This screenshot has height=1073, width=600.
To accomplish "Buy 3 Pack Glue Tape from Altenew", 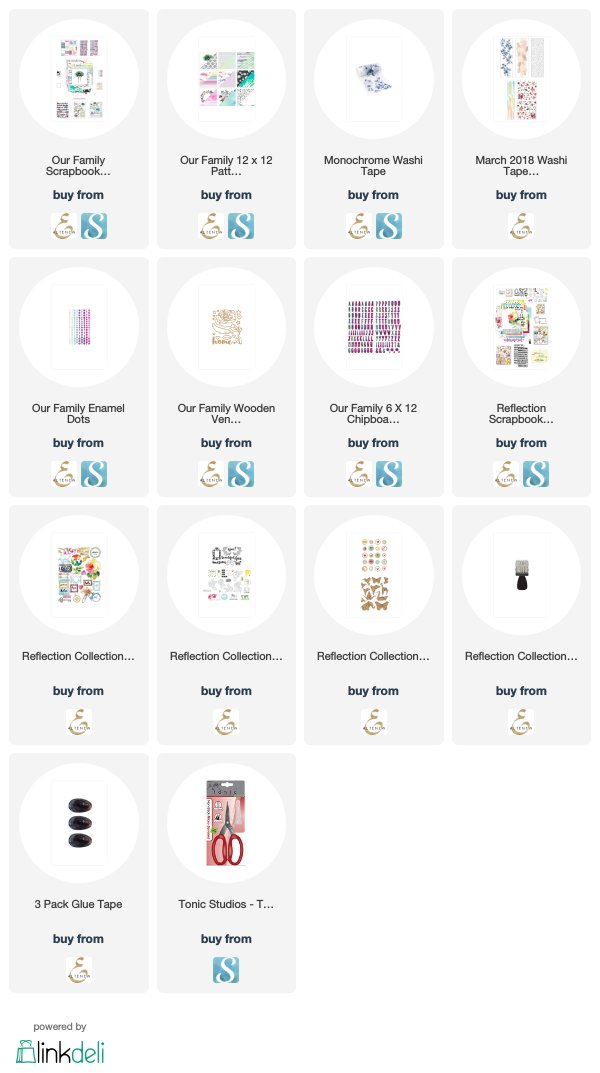I will pyautogui.click(x=79, y=970).
